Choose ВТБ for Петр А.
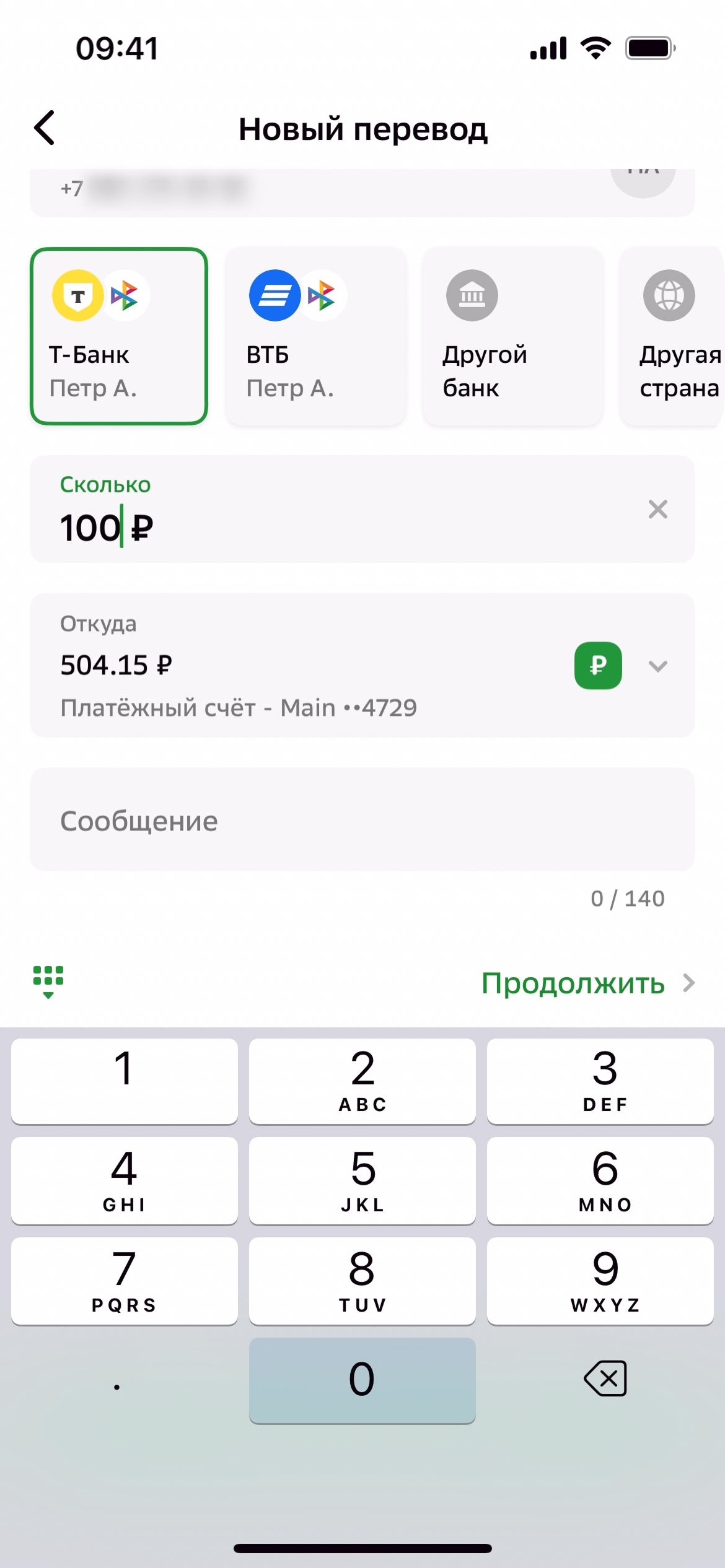Screen dimensions: 725x1568 [x=316, y=336]
